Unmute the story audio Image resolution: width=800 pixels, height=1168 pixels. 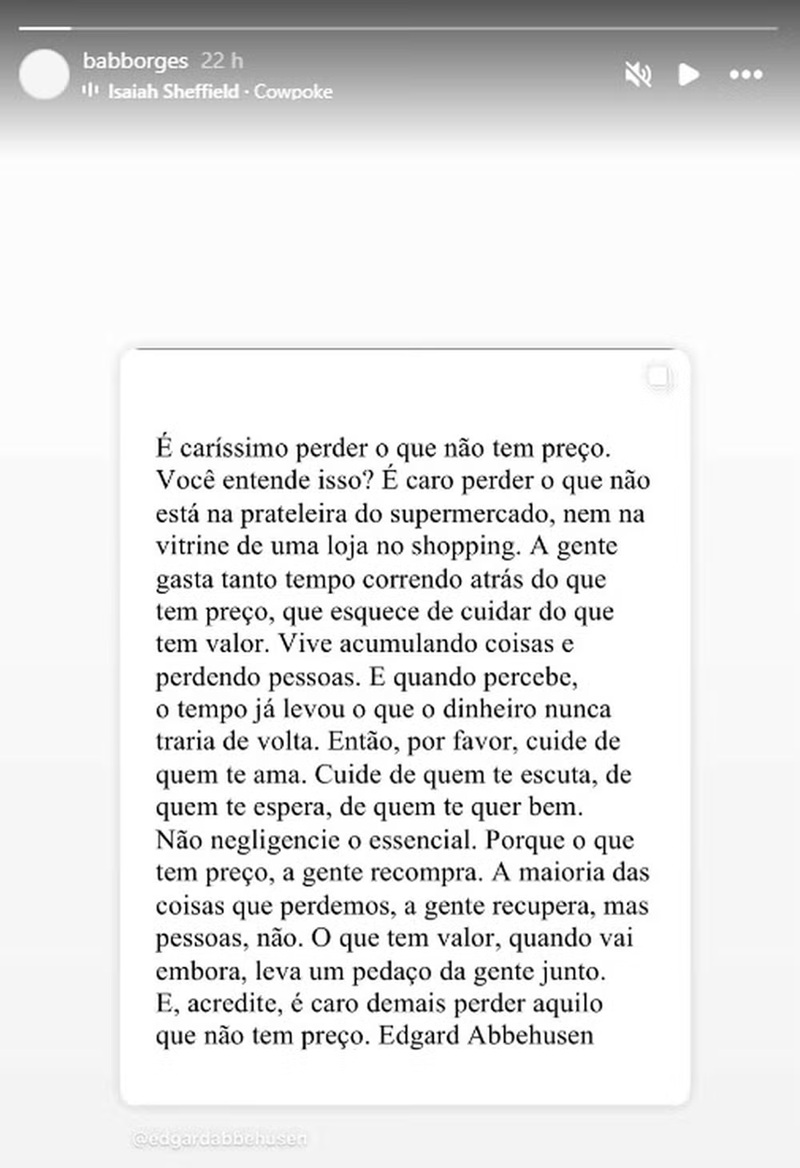638,74
